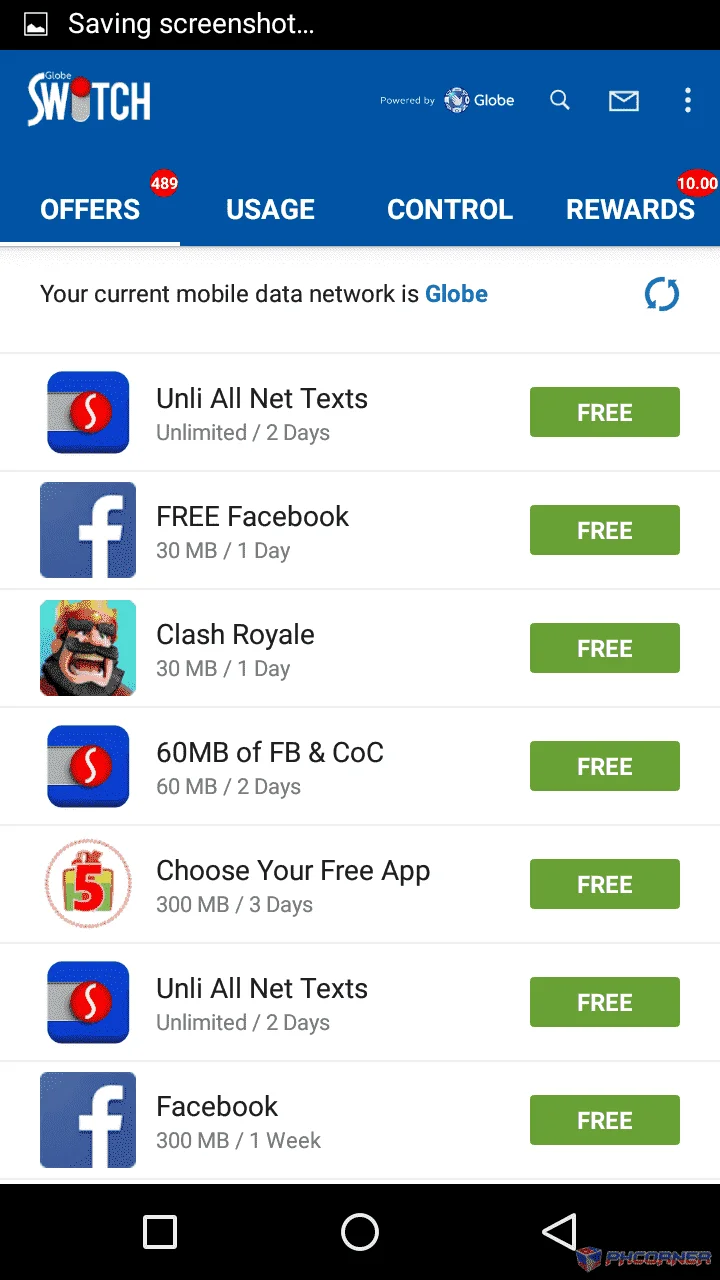Tap FREE next to Clash Royale
Screen dimensions: 720x1280
pos(605,648)
